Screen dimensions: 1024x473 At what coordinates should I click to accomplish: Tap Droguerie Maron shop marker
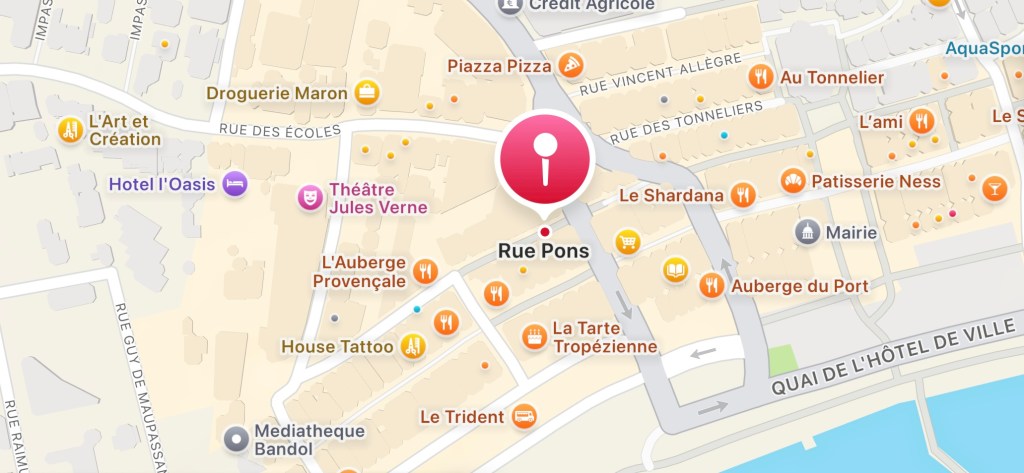tap(367, 93)
